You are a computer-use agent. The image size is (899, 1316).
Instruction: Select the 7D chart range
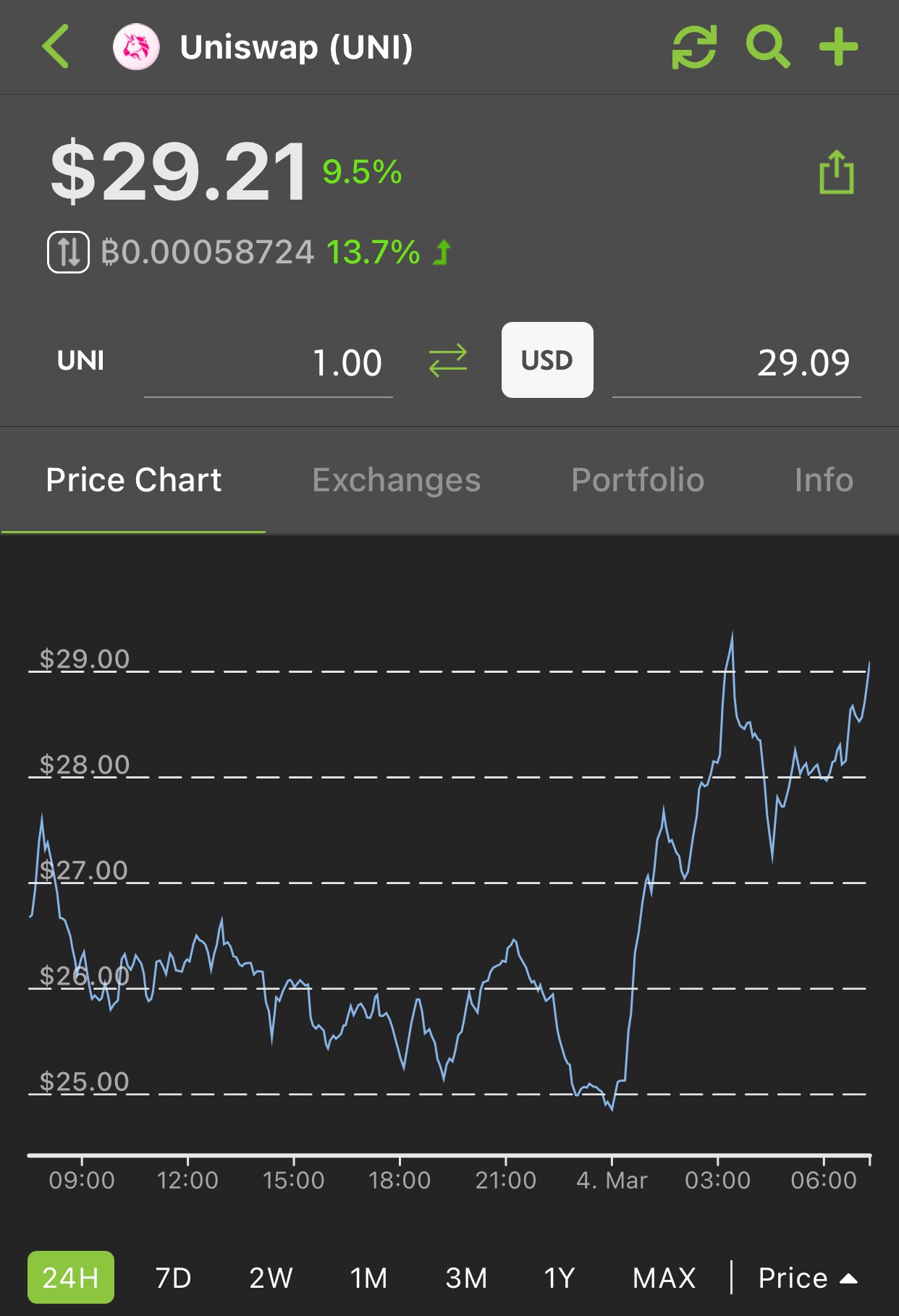(x=174, y=1278)
